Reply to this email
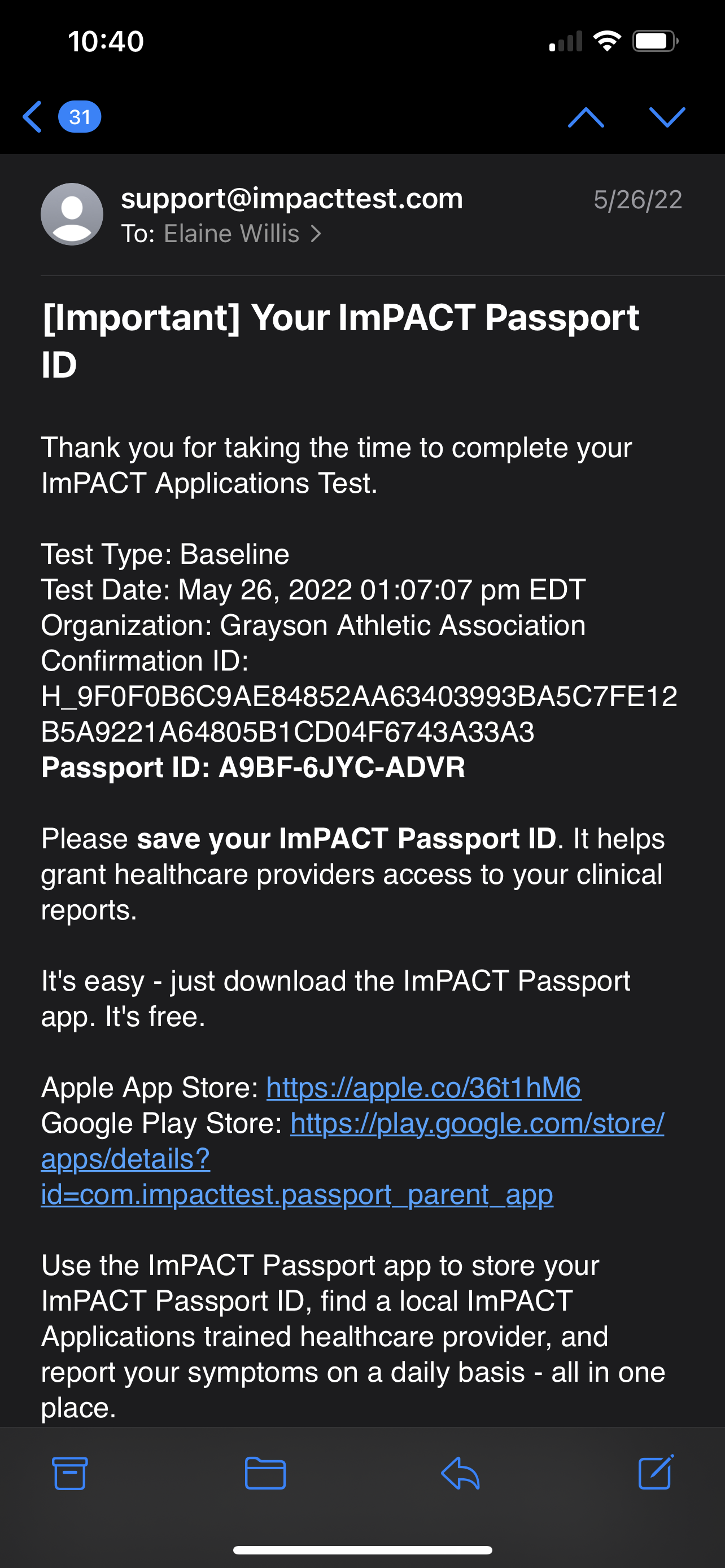Viewport: 725px width, 1568px height. click(x=460, y=1473)
